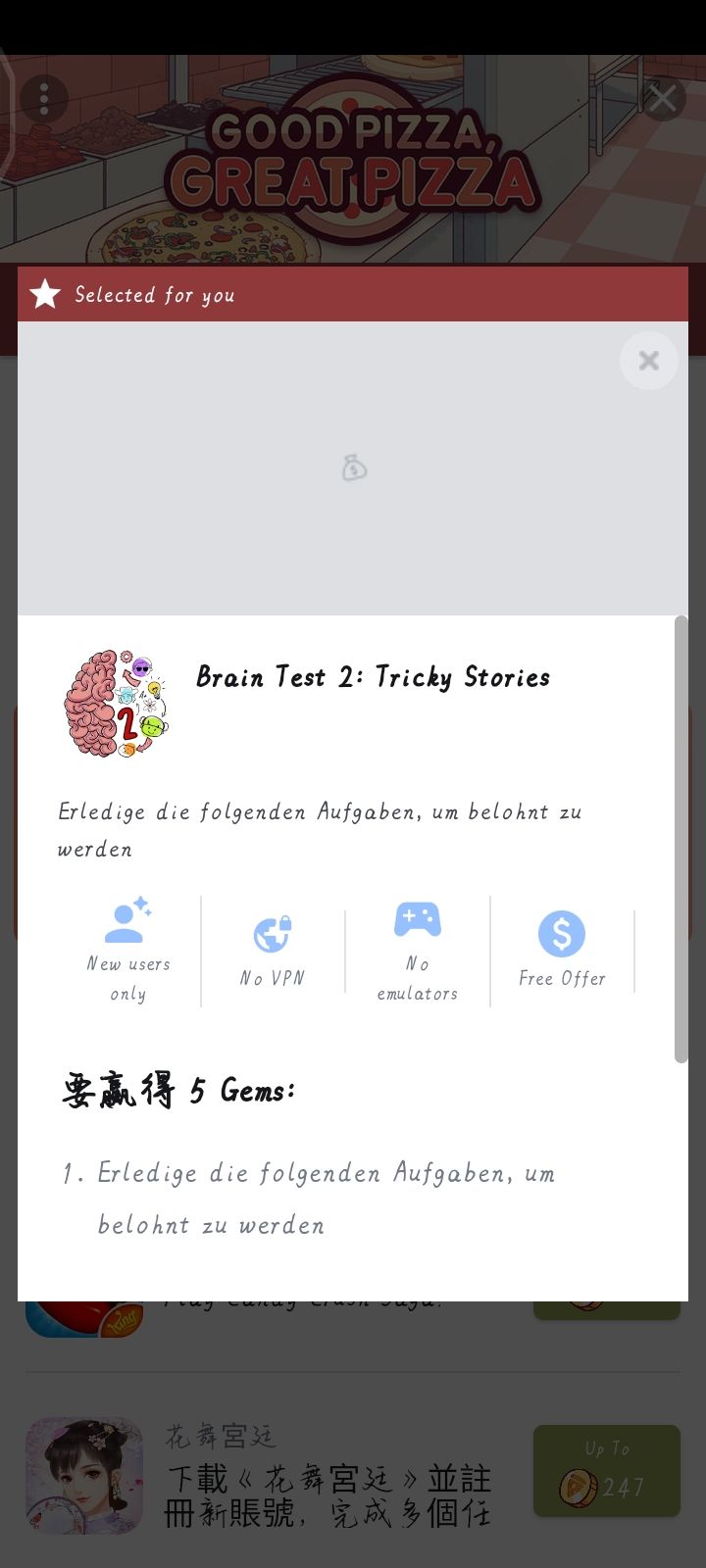Click the 要赢得 5 Gems heading
This screenshot has width=706, height=1568.
pyautogui.click(x=179, y=1090)
